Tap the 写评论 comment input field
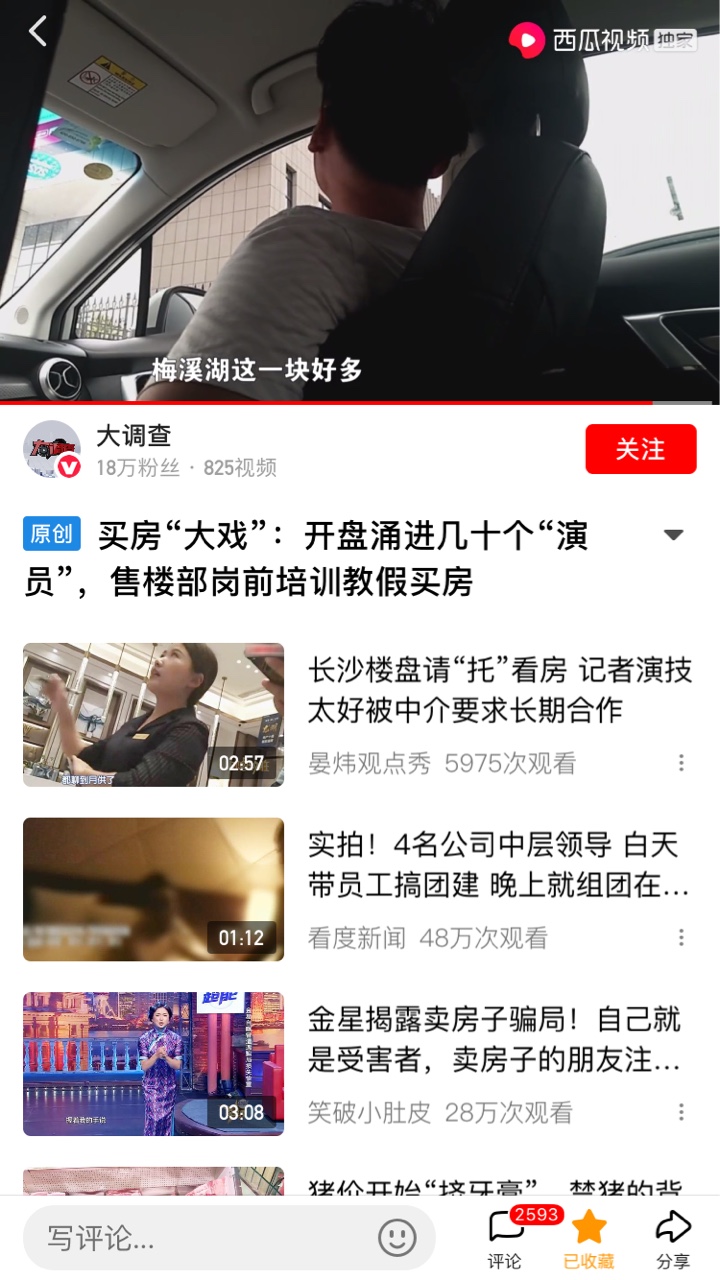The image size is (720, 1280). [x=200, y=1238]
